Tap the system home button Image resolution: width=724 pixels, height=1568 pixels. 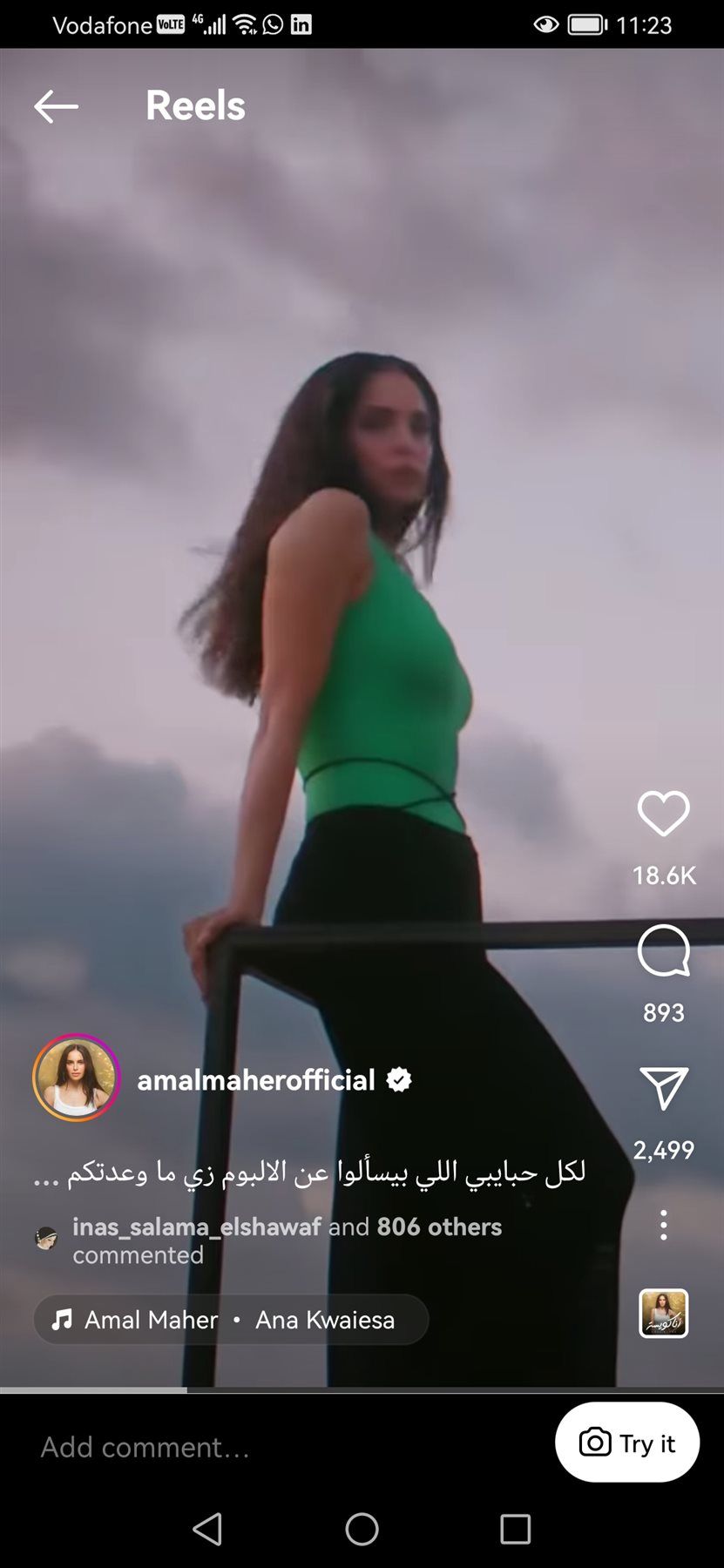pyautogui.click(x=362, y=1529)
